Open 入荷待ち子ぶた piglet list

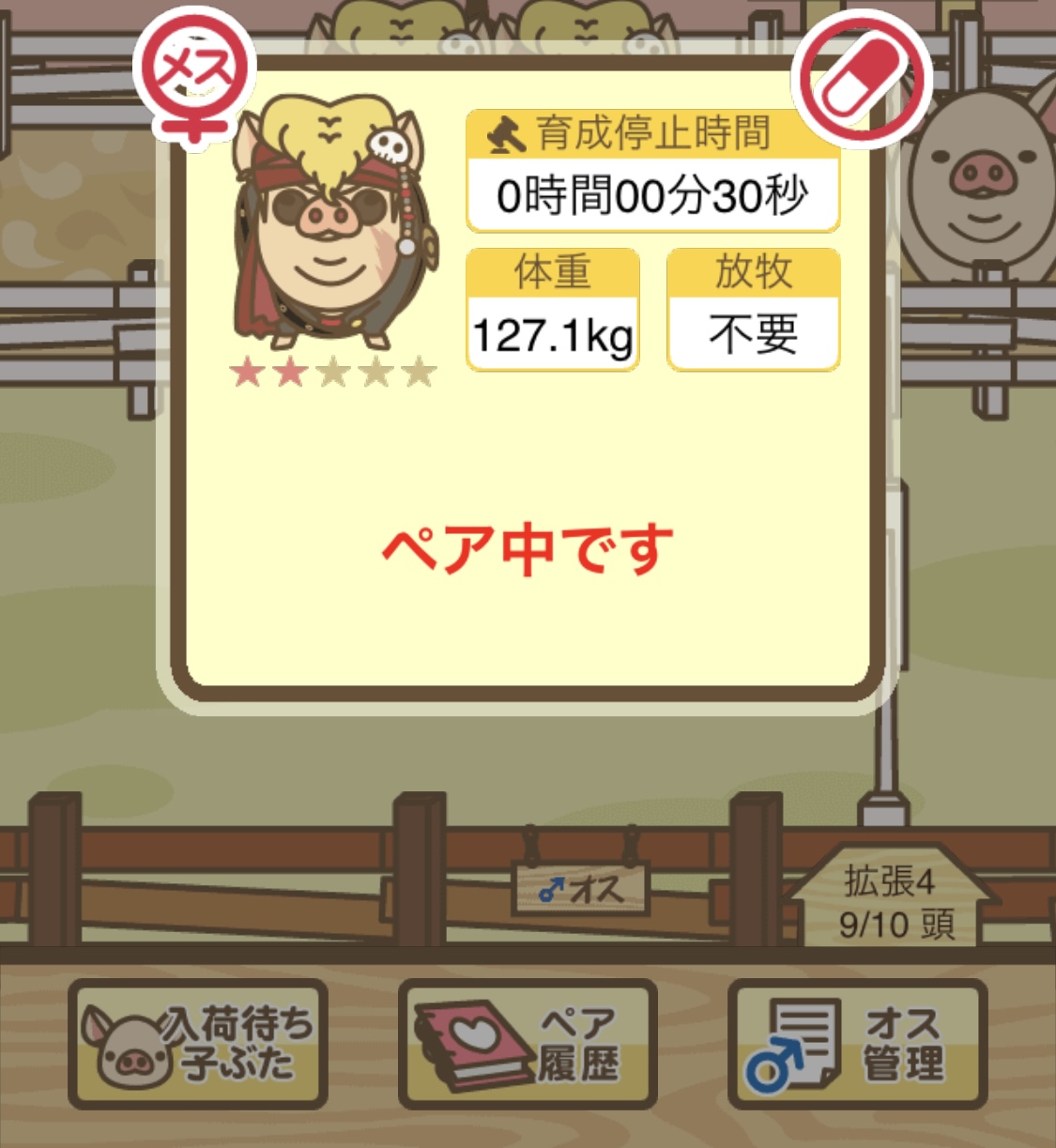click(x=198, y=1044)
